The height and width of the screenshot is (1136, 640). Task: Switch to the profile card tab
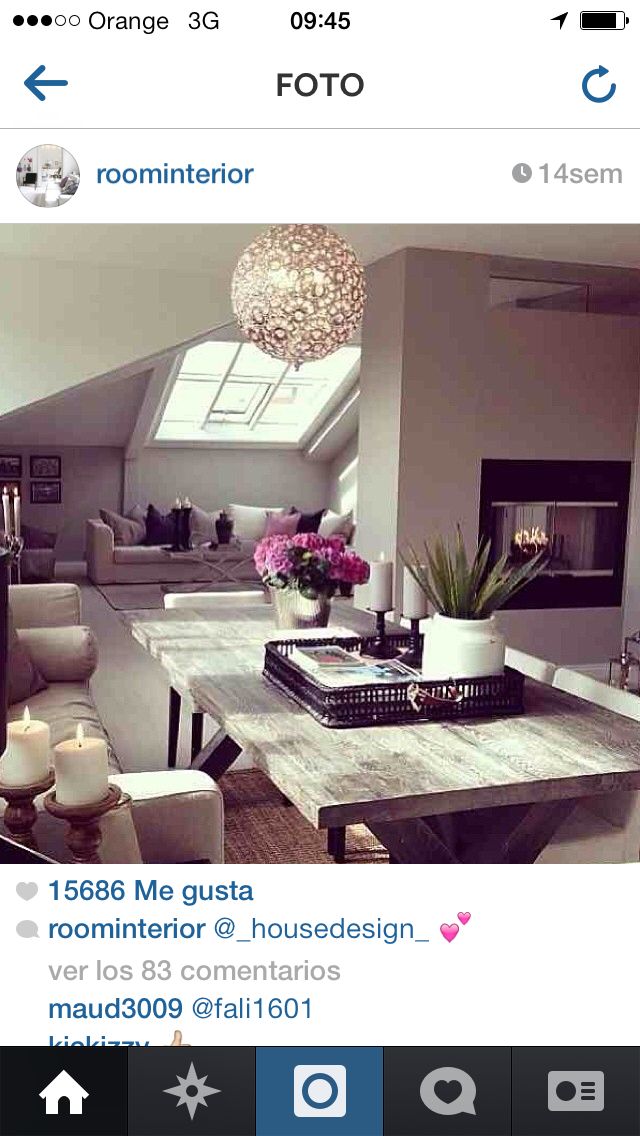pos(576,1092)
